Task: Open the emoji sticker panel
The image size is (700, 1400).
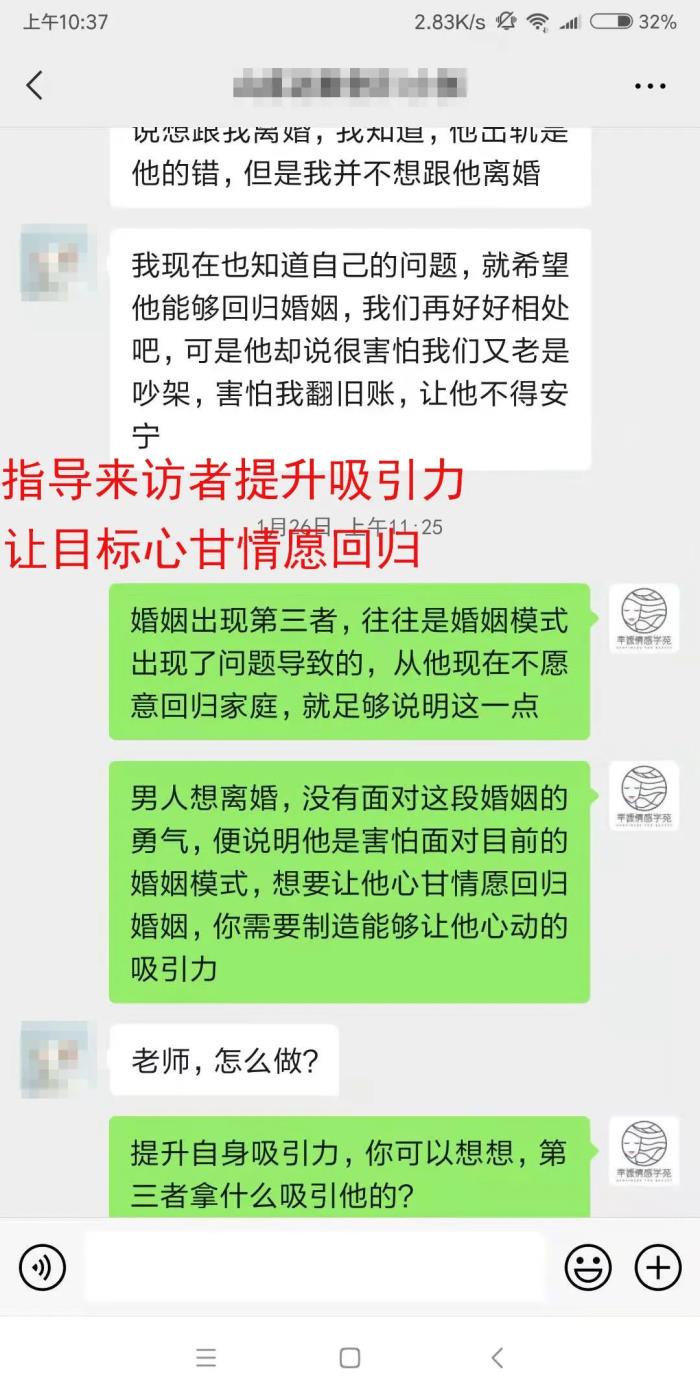Action: tap(588, 1268)
